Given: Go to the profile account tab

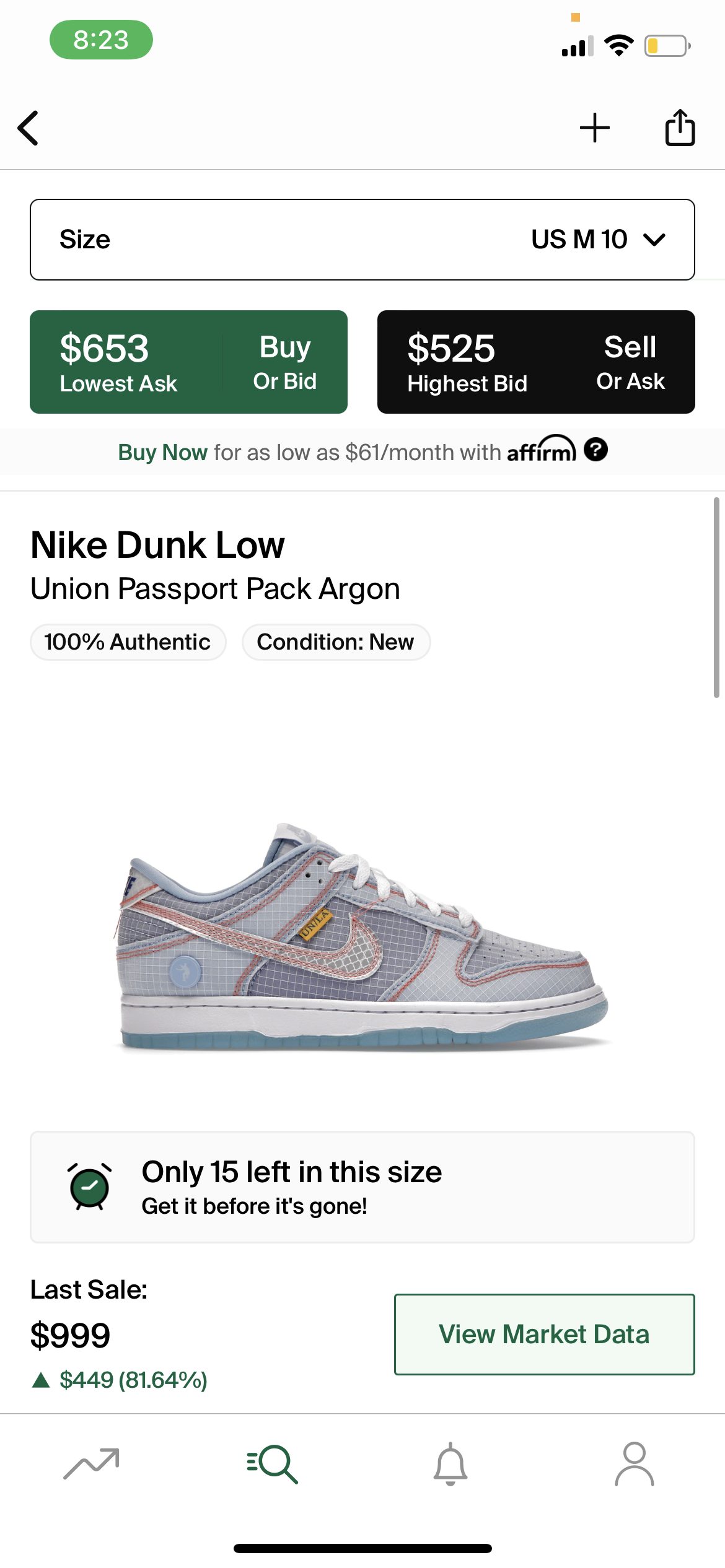Looking at the screenshot, I should point(635,1464).
